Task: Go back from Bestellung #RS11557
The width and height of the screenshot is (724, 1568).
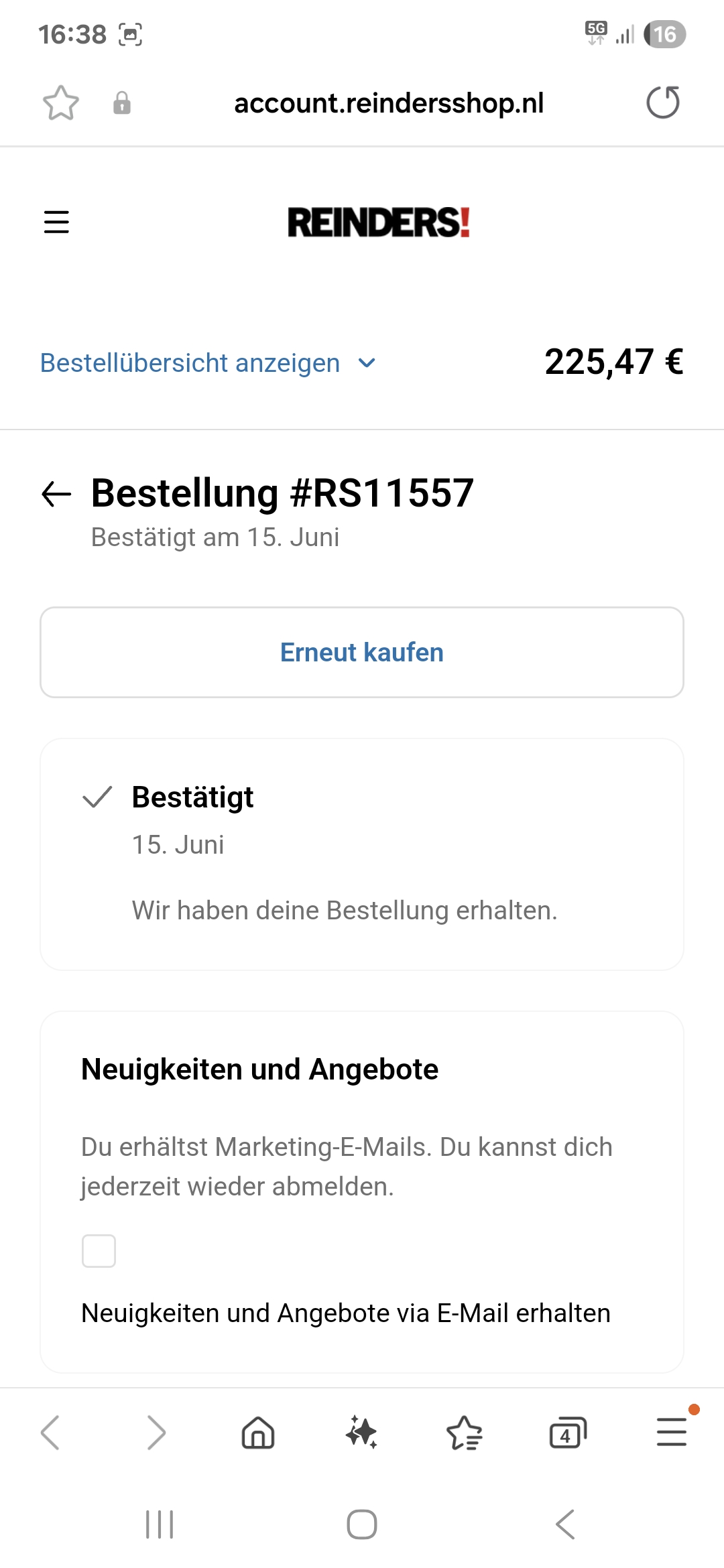Action: pyautogui.click(x=56, y=494)
